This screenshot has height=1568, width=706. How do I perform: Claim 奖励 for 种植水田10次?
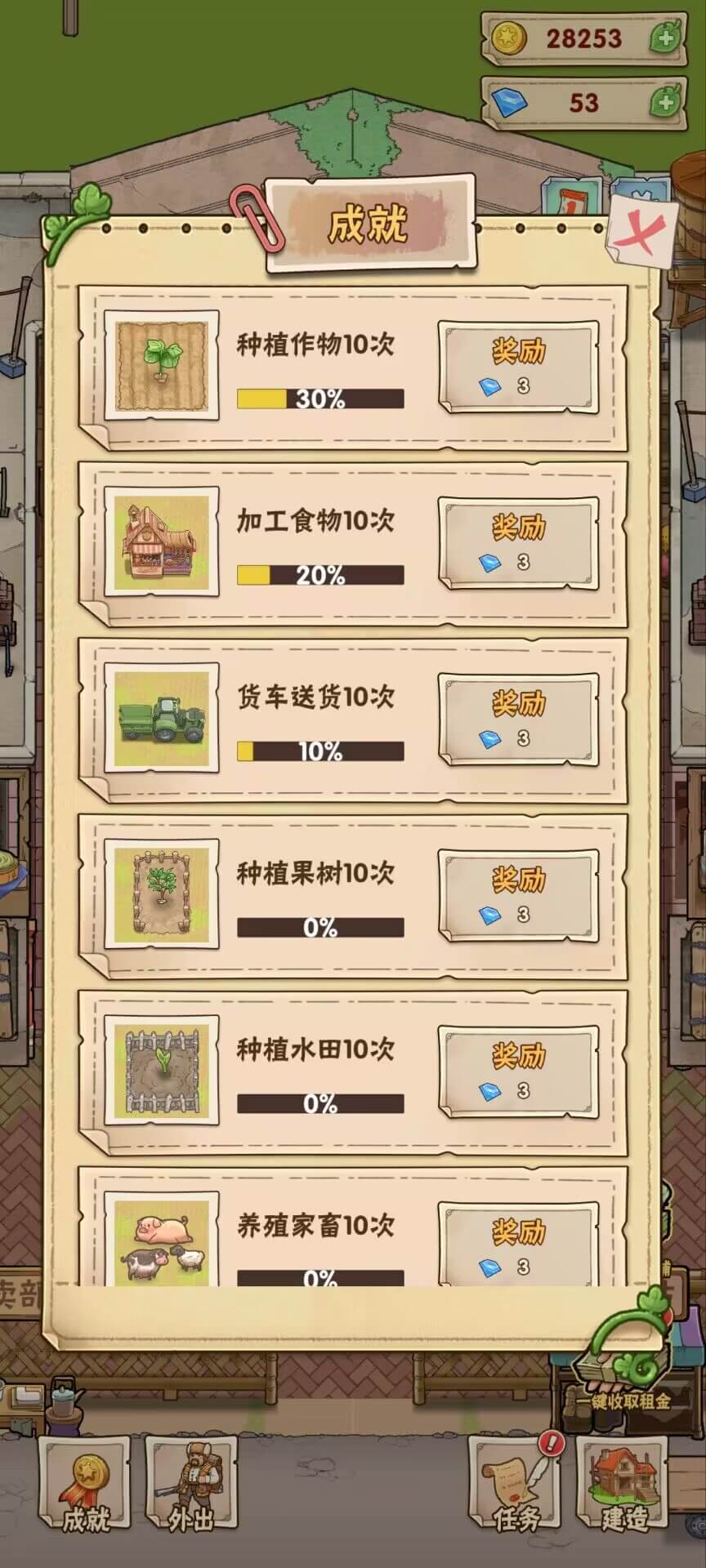[518, 1072]
